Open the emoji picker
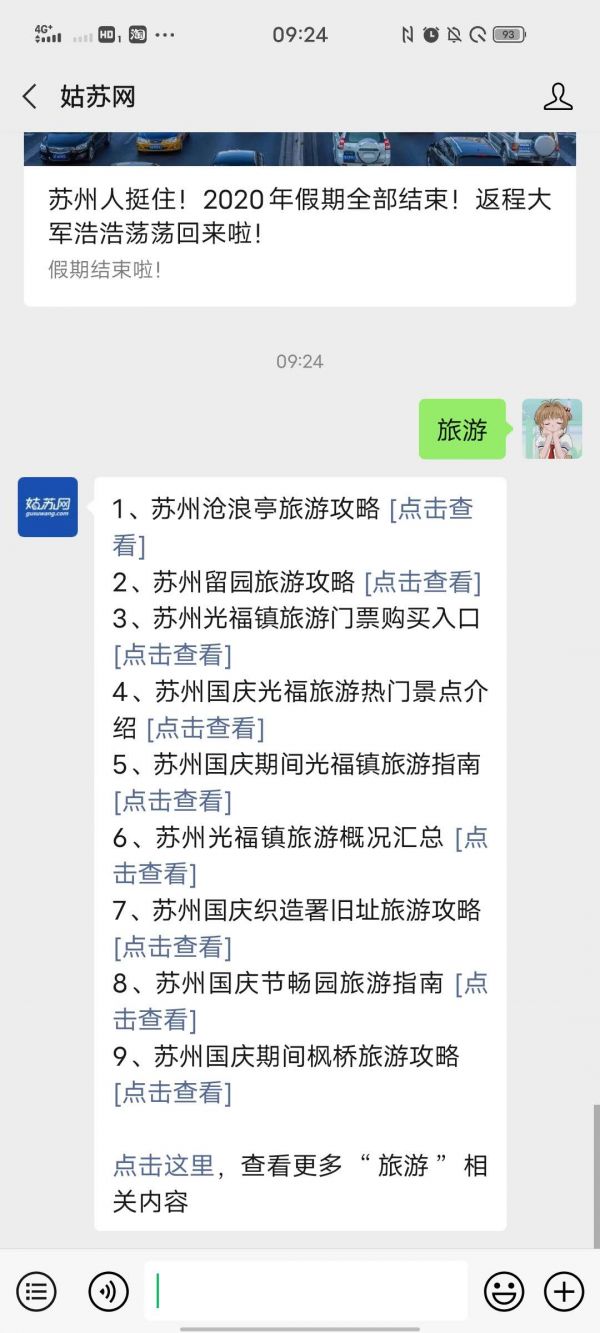 pos(504,1291)
